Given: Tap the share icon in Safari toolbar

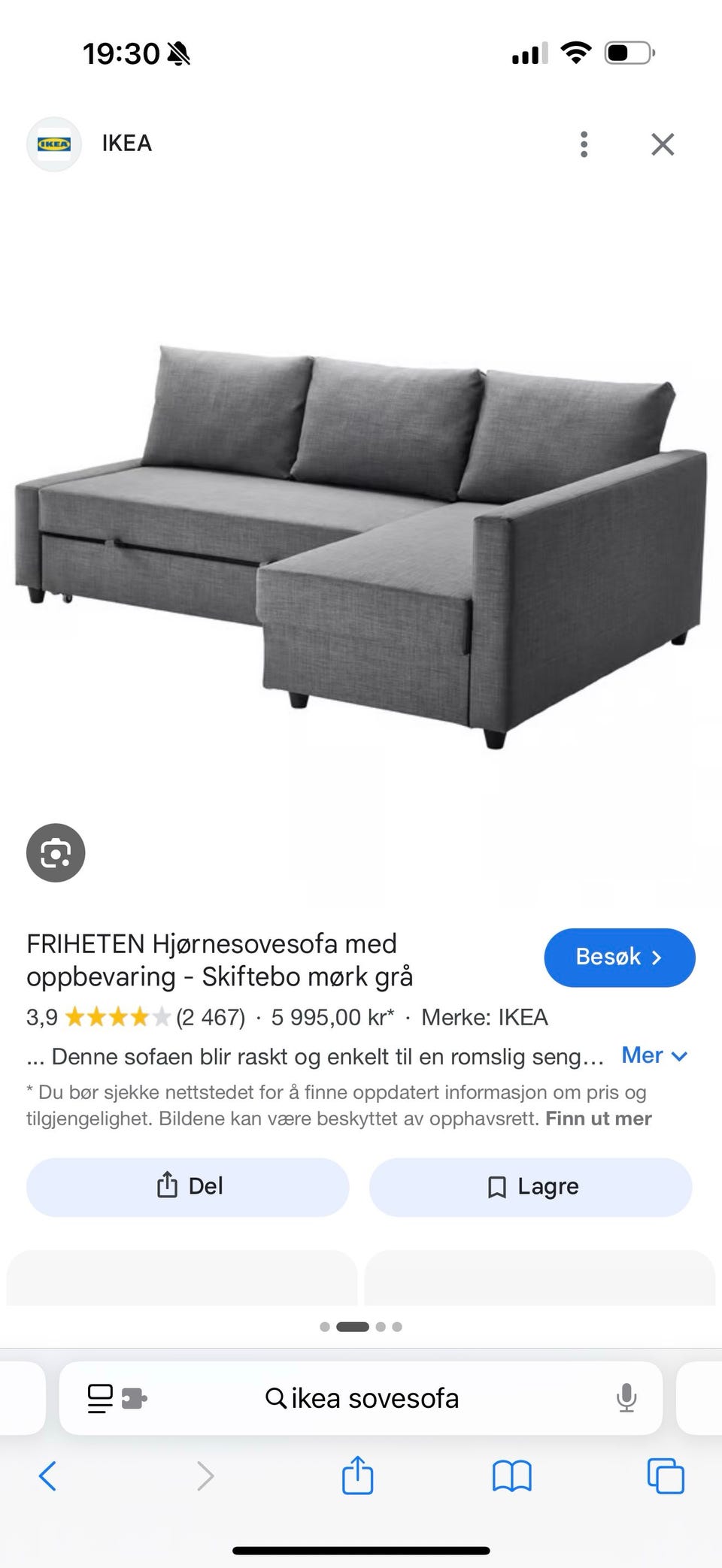Looking at the screenshot, I should point(359,1476).
